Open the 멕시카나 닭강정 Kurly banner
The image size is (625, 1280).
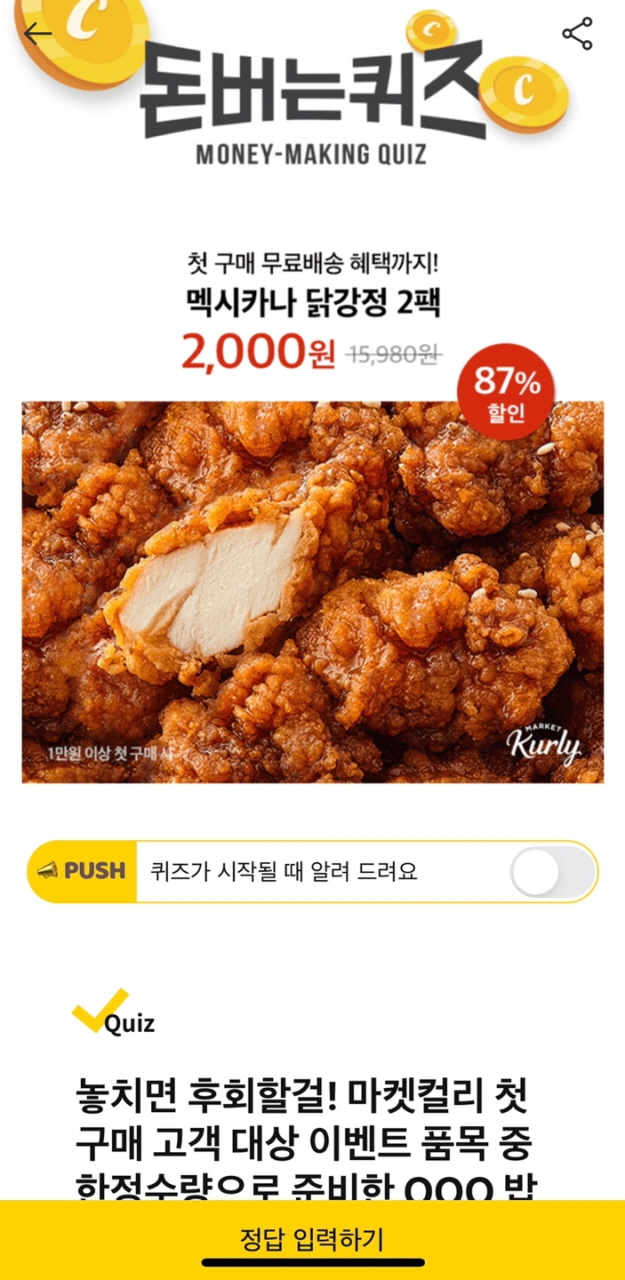312,592
